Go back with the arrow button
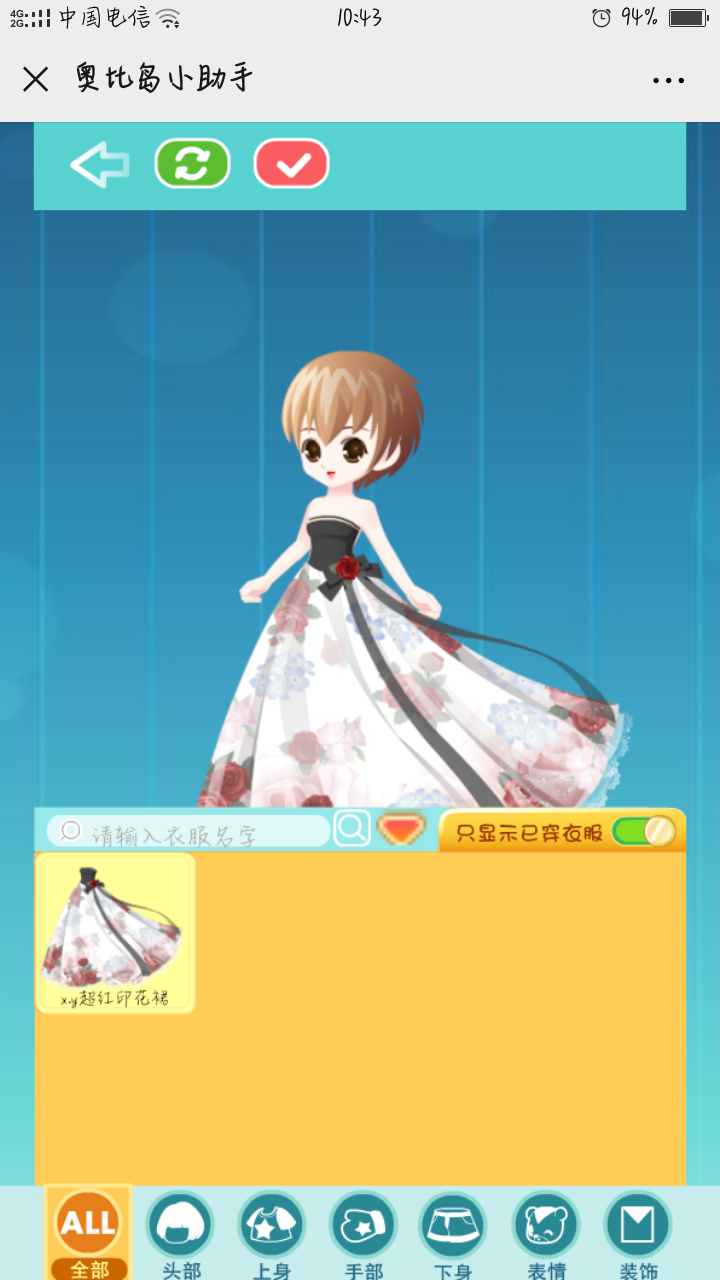 point(99,165)
